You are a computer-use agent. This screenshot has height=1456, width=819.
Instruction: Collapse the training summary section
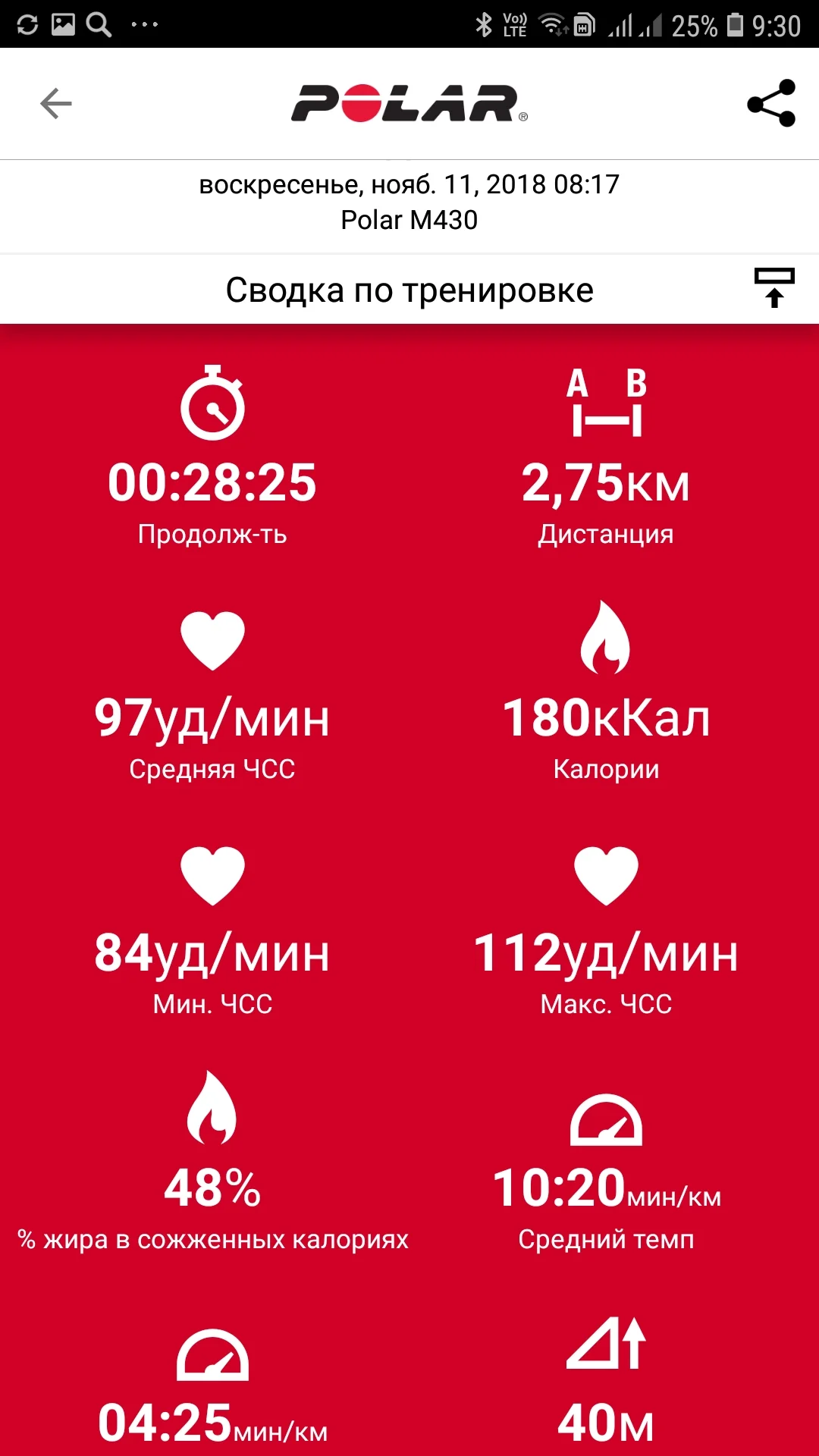click(x=773, y=288)
